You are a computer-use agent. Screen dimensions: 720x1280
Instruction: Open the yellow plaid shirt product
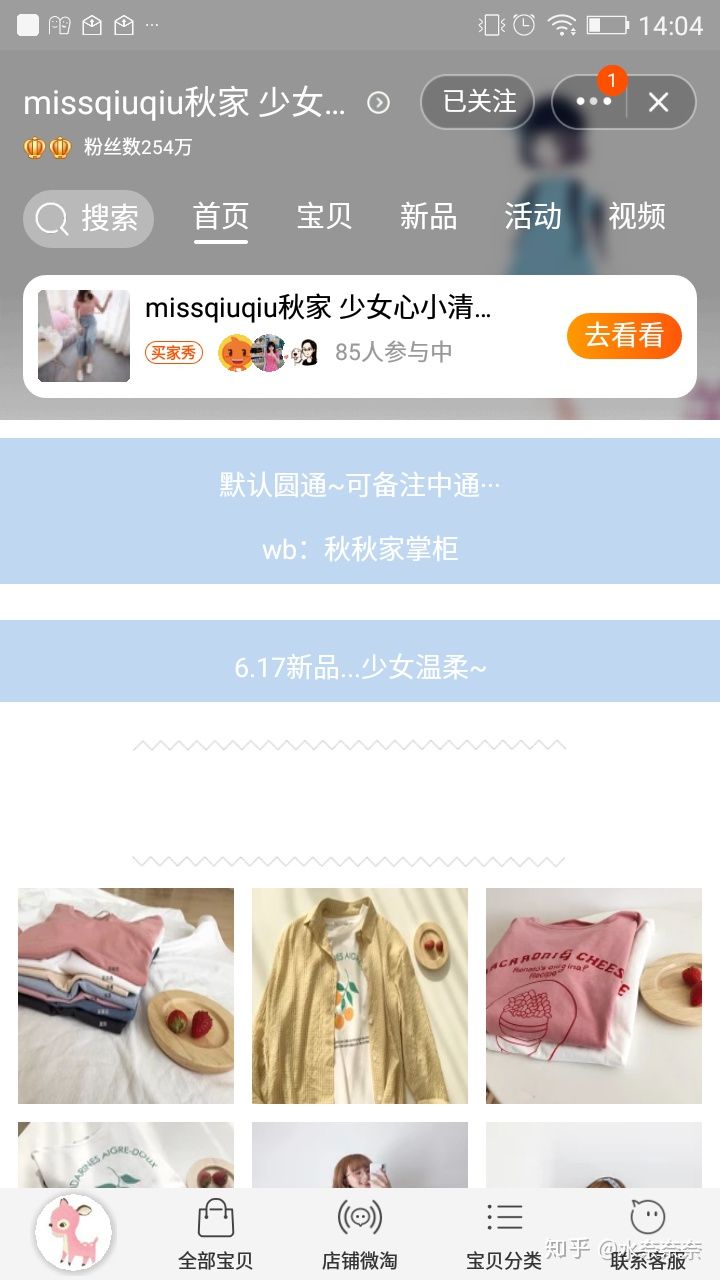point(360,996)
